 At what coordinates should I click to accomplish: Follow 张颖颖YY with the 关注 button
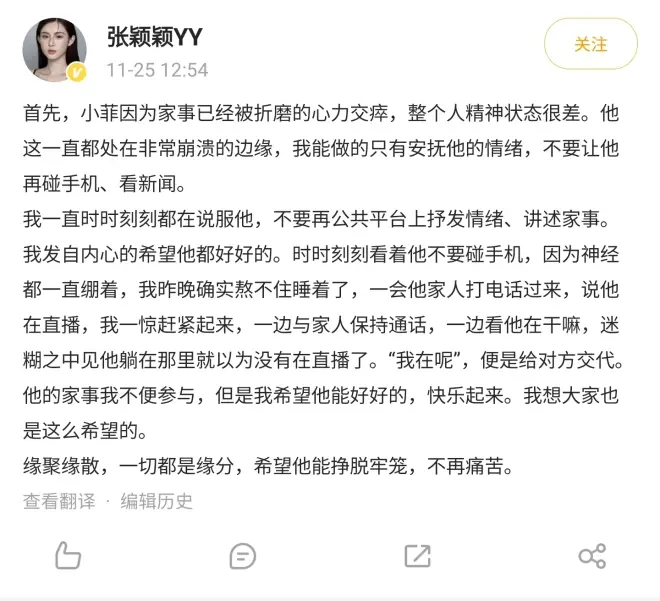point(590,44)
